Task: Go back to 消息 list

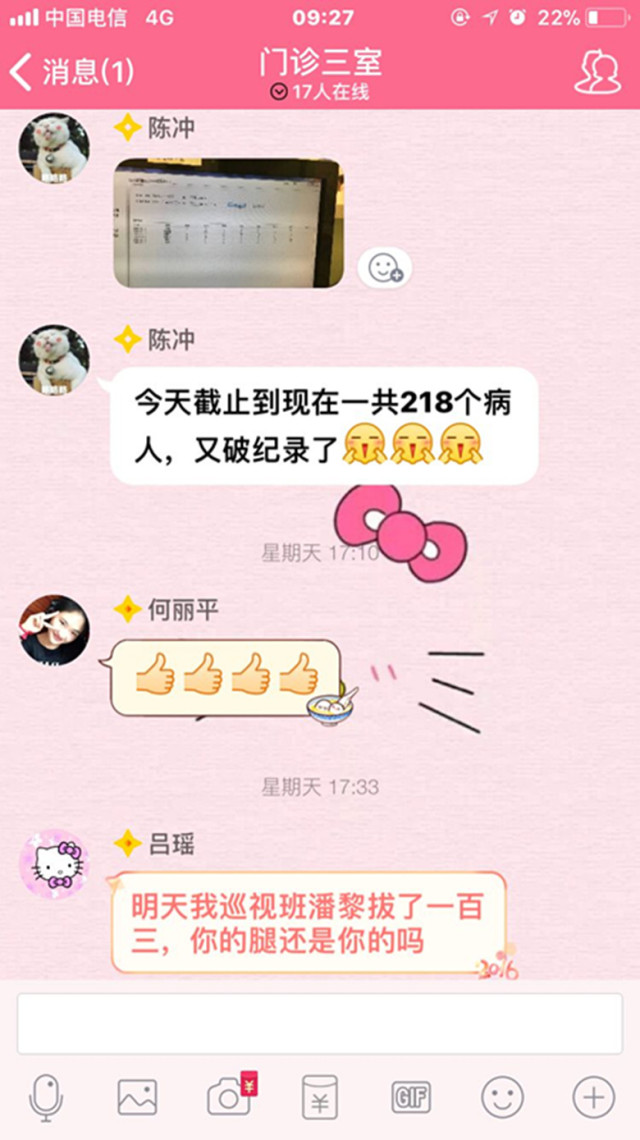Action: pyautogui.click(x=70, y=71)
